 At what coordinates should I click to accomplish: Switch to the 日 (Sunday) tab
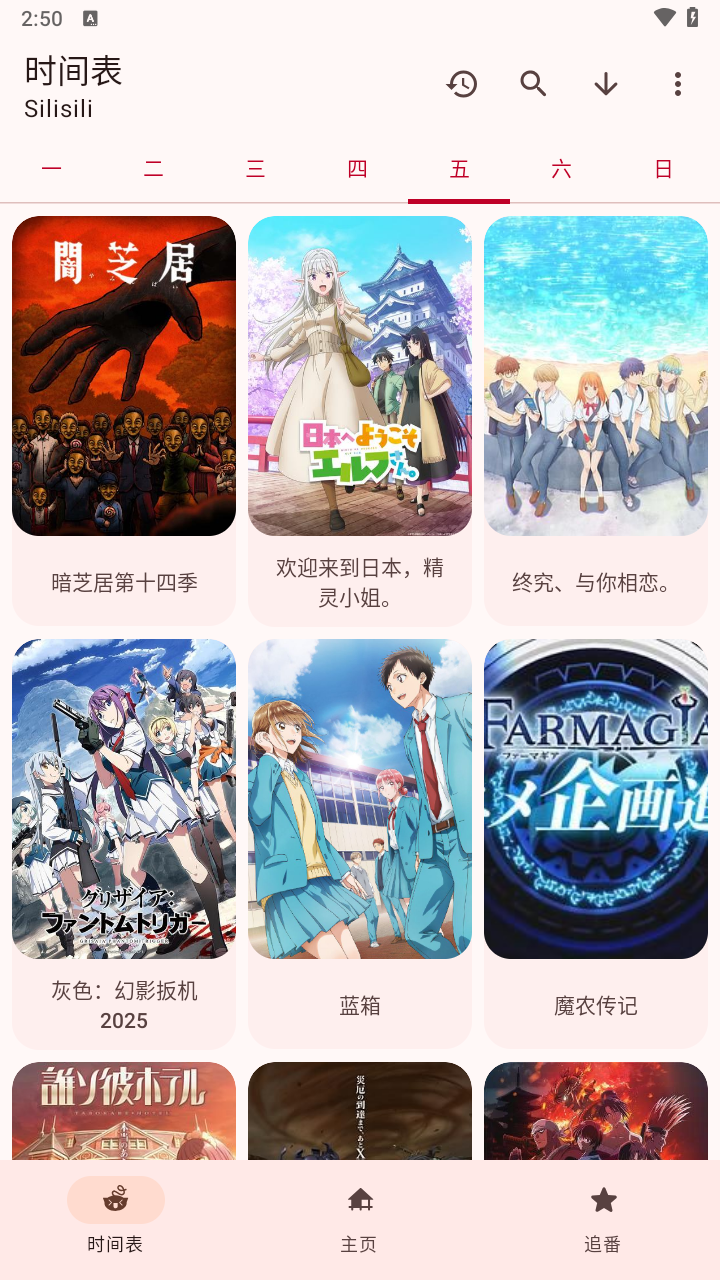[x=663, y=169]
